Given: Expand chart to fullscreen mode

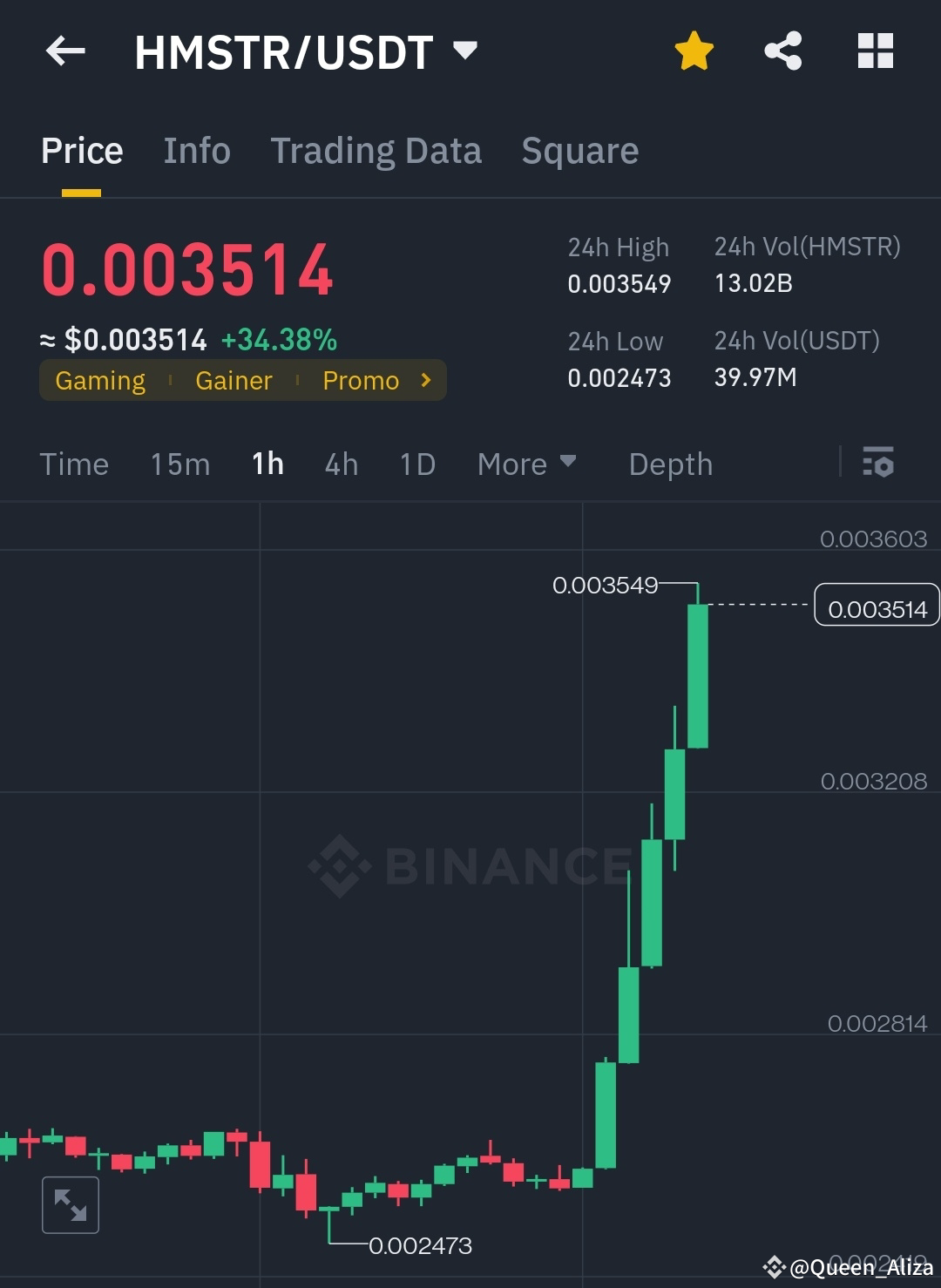Looking at the screenshot, I should coord(70,1205).
